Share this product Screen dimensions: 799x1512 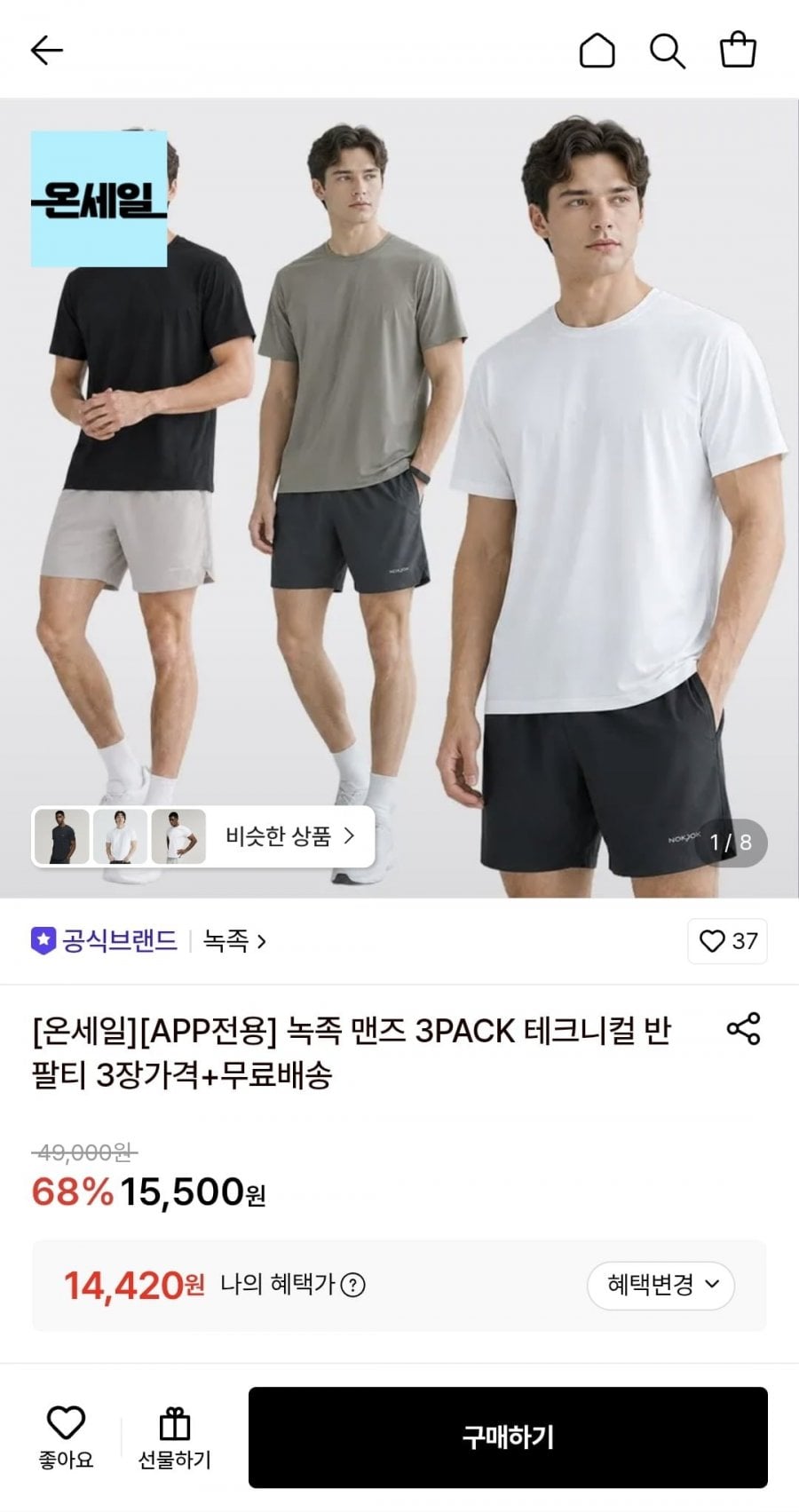[743, 1029]
